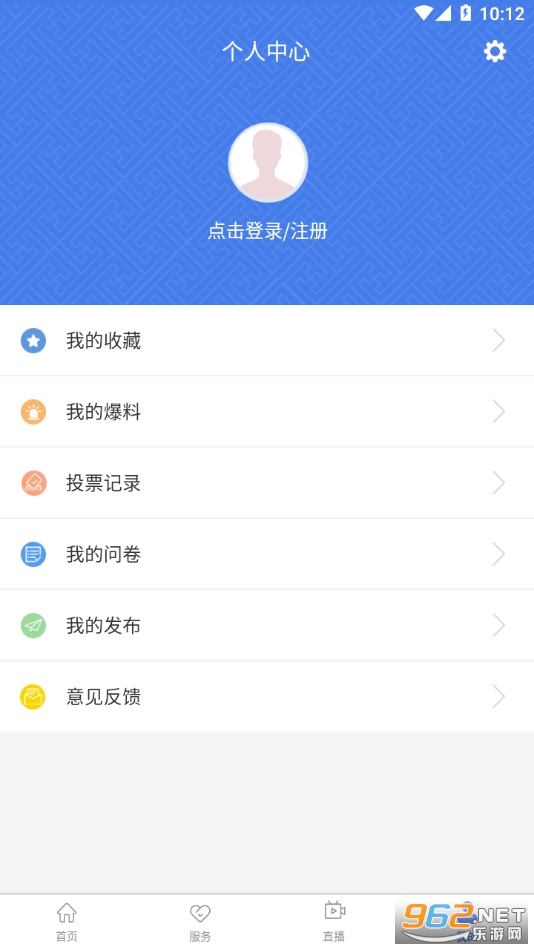Open 我的问卷 questionnaires
The image size is (534, 950).
point(267,554)
